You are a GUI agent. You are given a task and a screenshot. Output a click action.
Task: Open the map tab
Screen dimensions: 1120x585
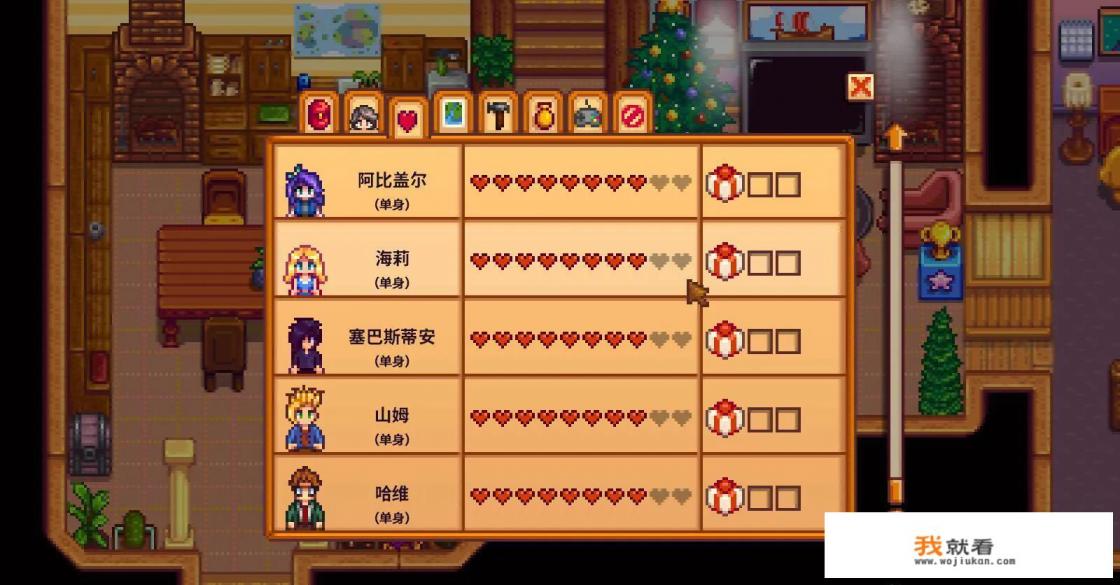(453, 114)
